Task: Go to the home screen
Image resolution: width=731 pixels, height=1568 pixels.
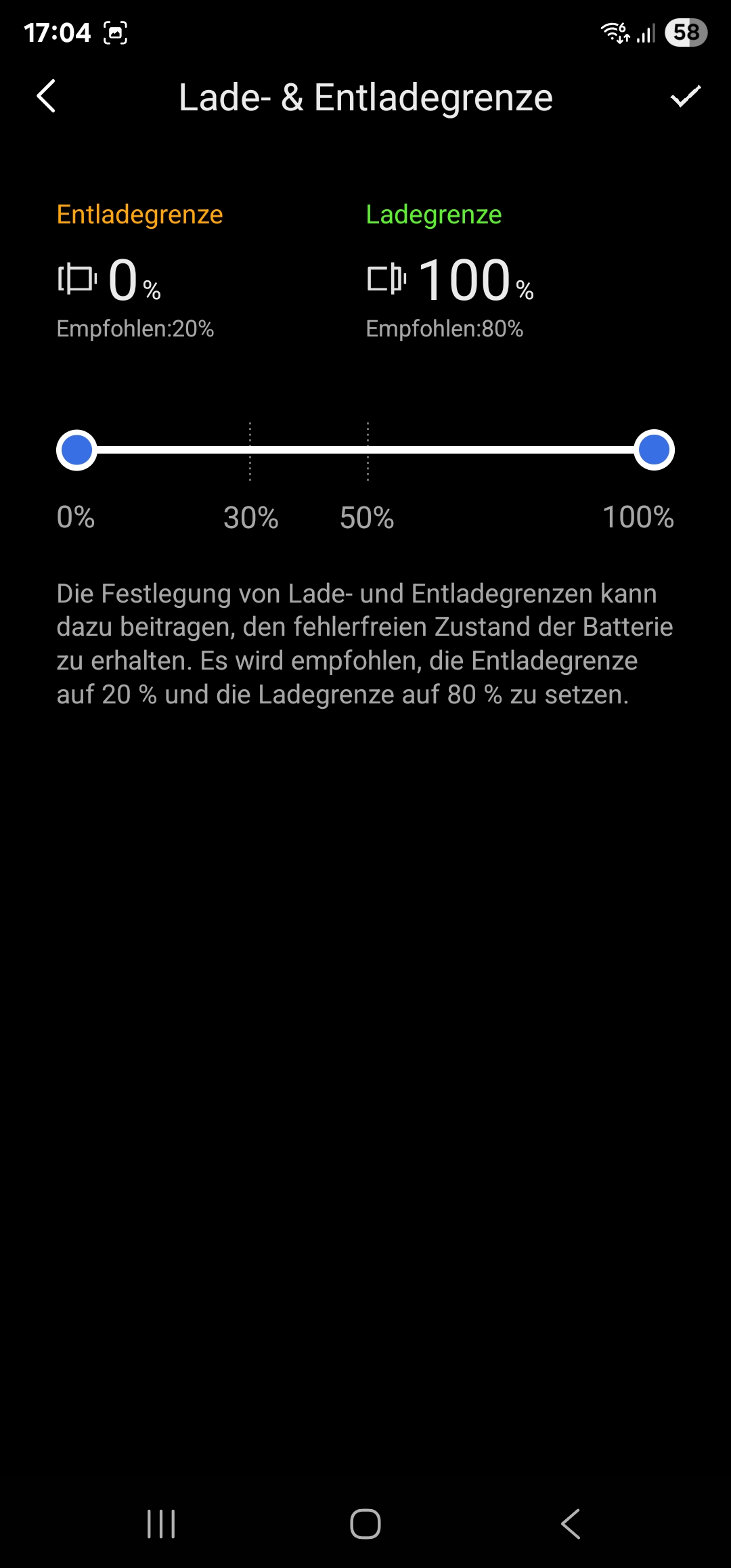Action: (x=365, y=1524)
